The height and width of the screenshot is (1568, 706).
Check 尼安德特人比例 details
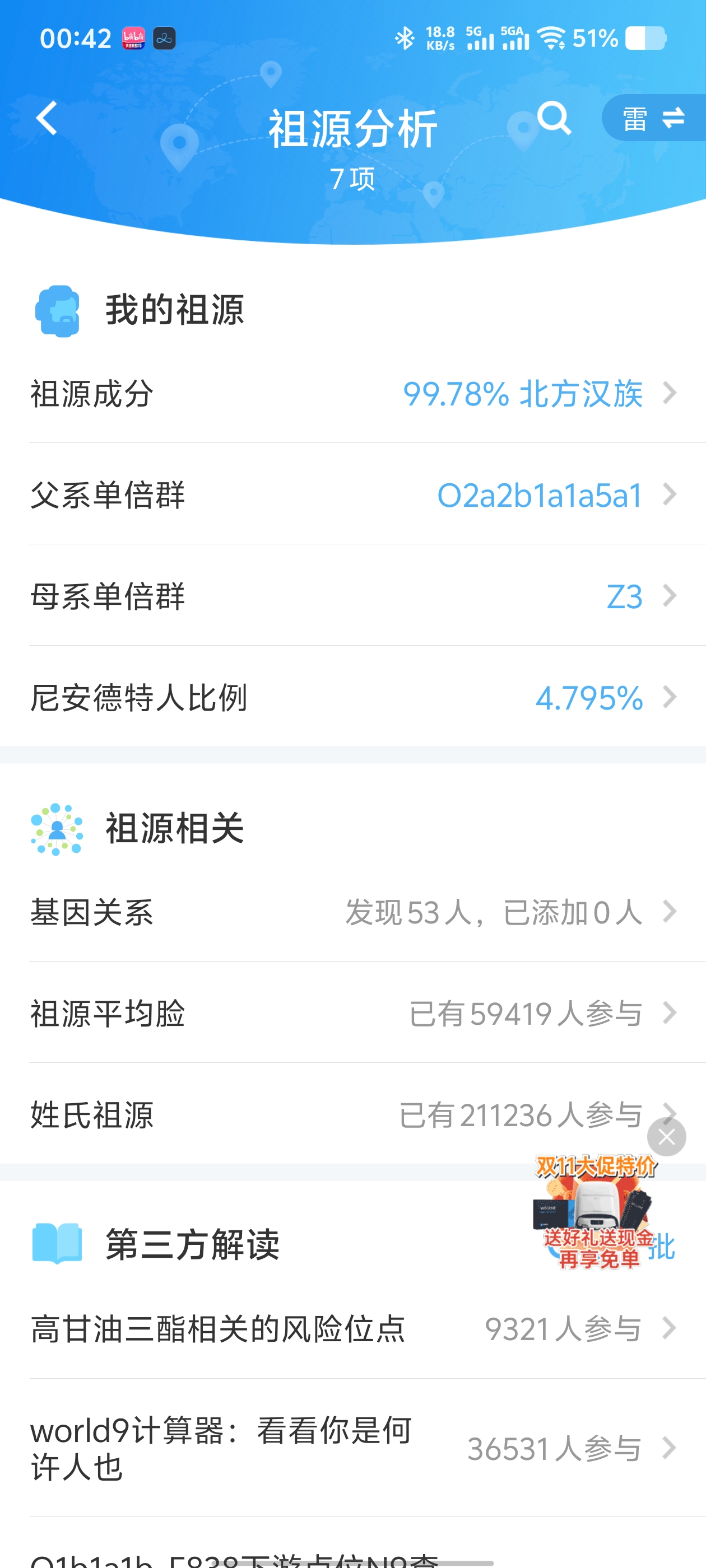[354, 697]
